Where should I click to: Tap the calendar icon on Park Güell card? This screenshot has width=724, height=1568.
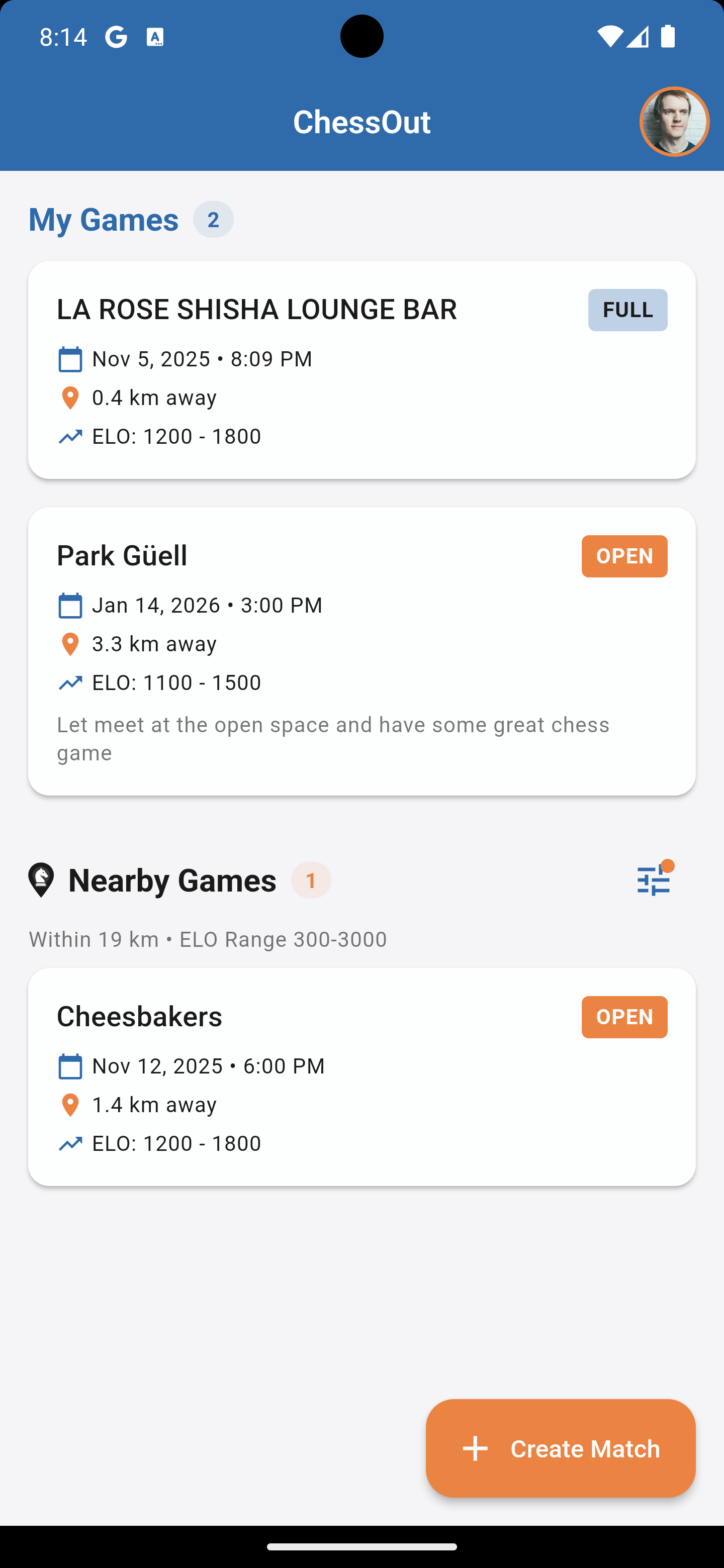point(70,605)
